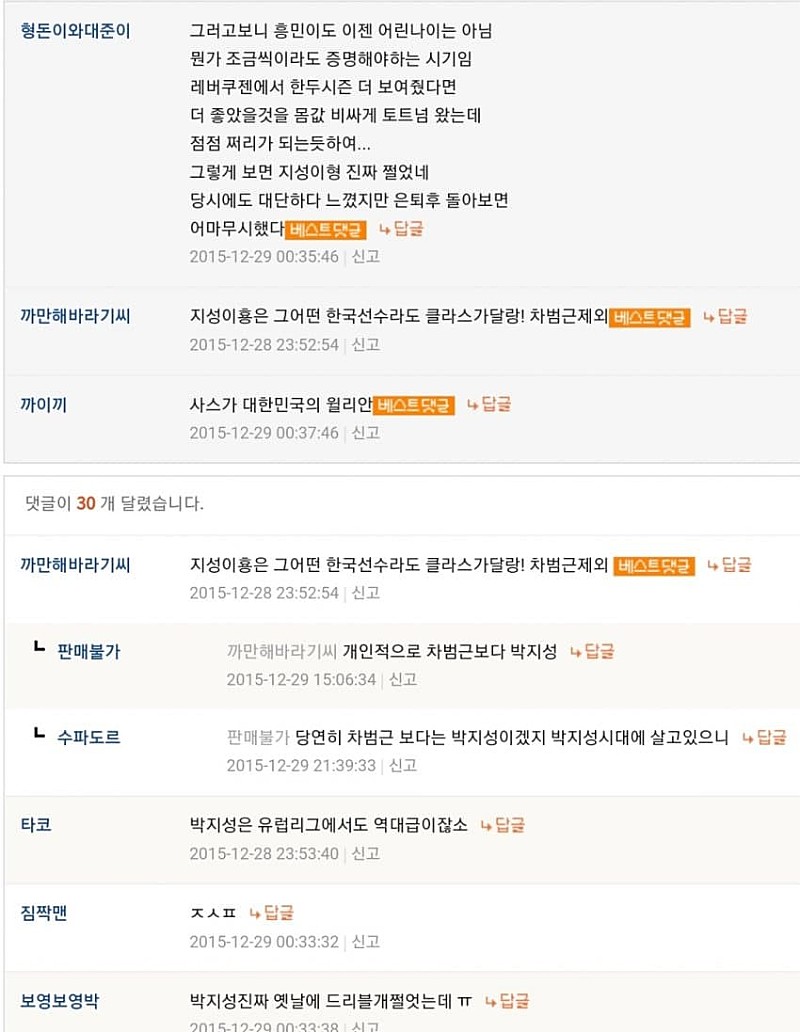Open 타코's user profile
The image size is (800, 1032).
pyautogui.click(x=36, y=826)
